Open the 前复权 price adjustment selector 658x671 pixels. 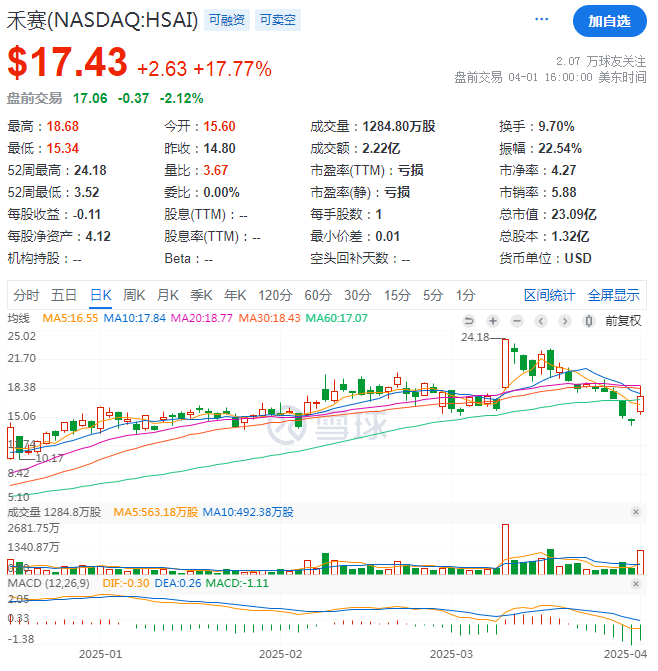pos(622,320)
